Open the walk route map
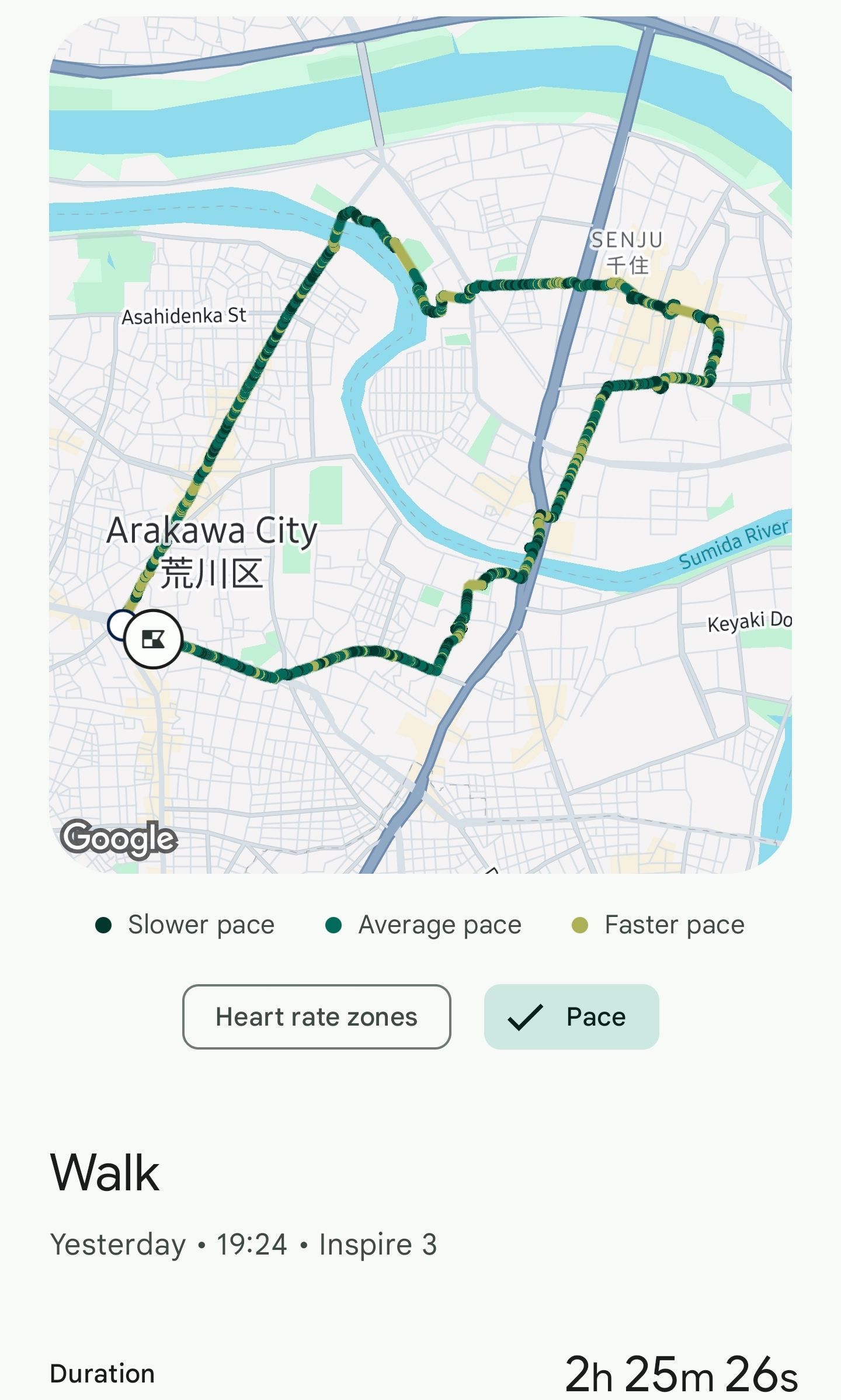Image resolution: width=841 pixels, height=1400 pixels. click(420, 445)
